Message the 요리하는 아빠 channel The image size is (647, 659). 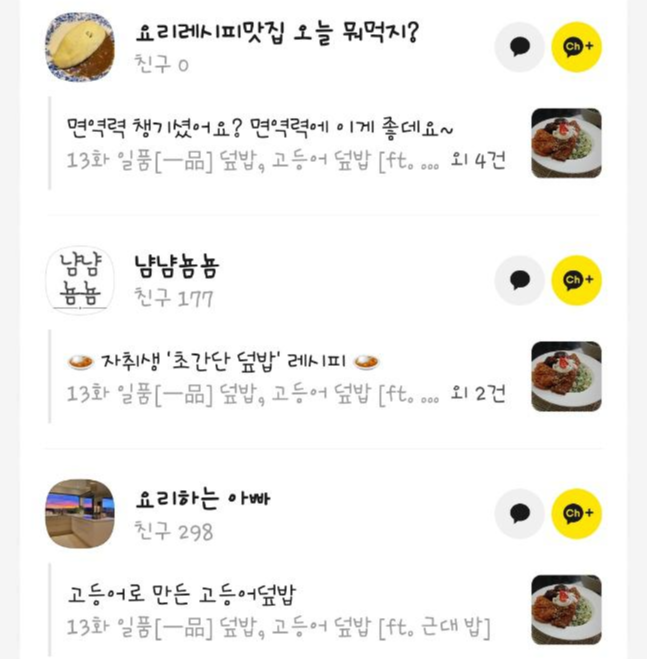(519, 514)
